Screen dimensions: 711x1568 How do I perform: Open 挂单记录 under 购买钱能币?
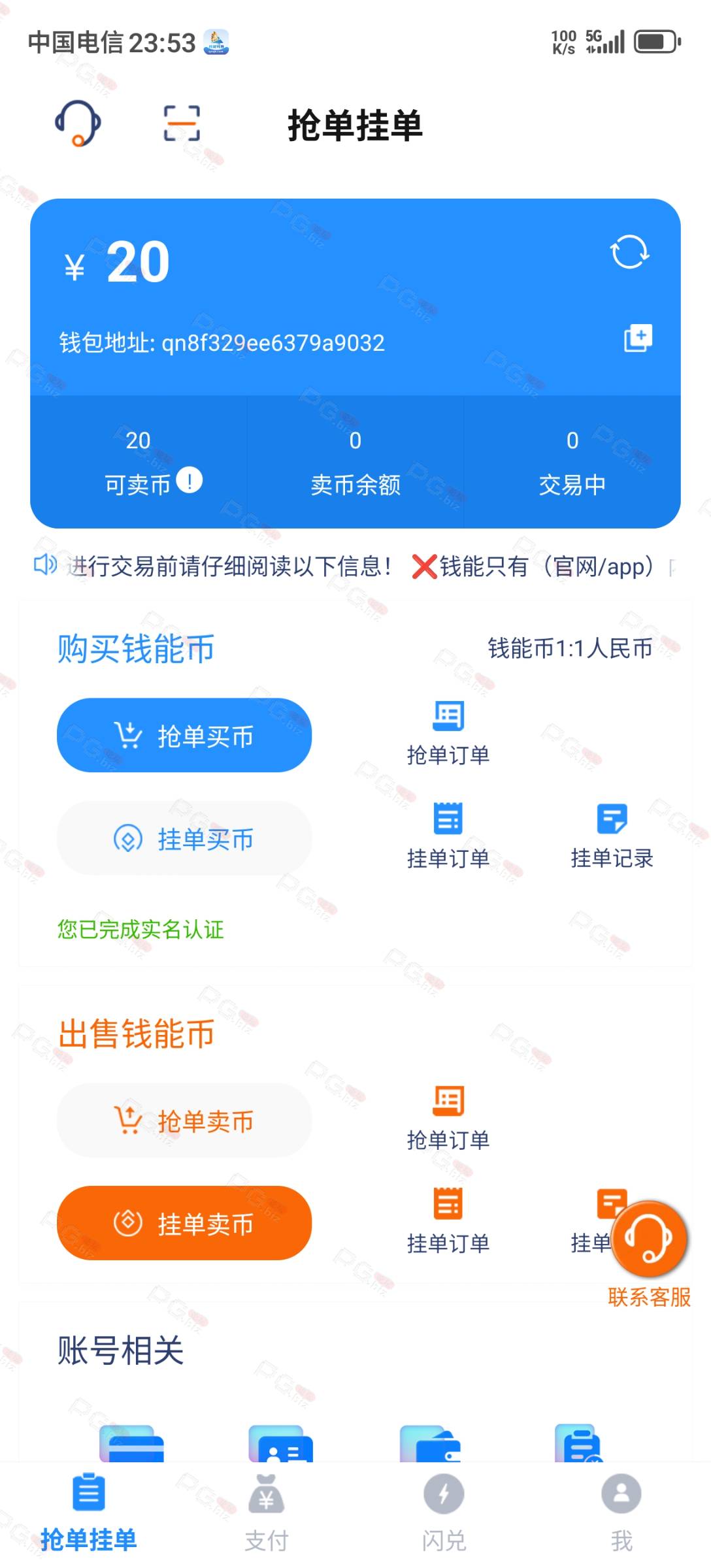(x=612, y=836)
